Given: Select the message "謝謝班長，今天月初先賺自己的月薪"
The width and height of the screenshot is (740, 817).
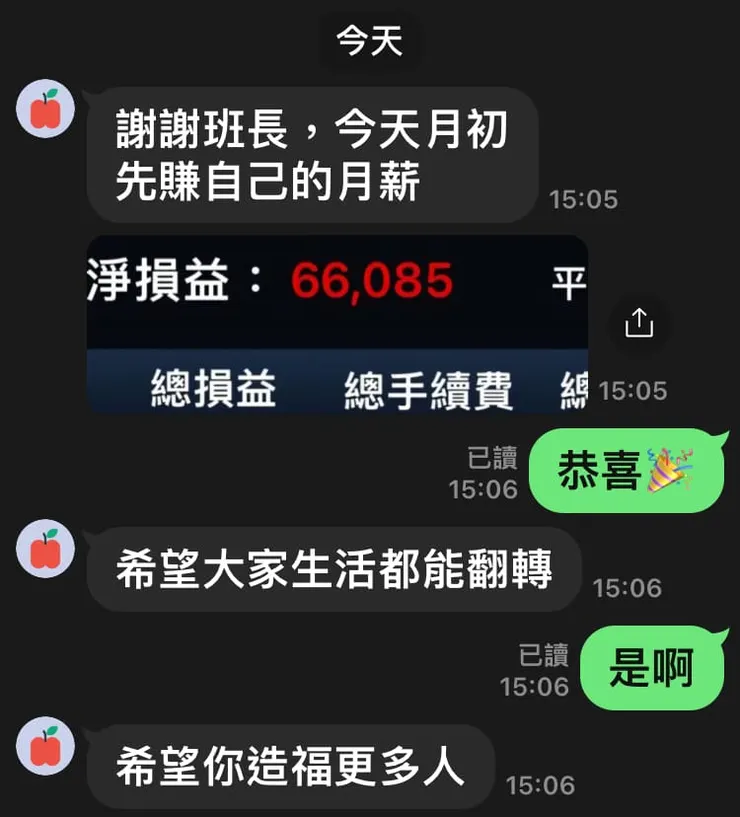Looking at the screenshot, I should point(310,155).
